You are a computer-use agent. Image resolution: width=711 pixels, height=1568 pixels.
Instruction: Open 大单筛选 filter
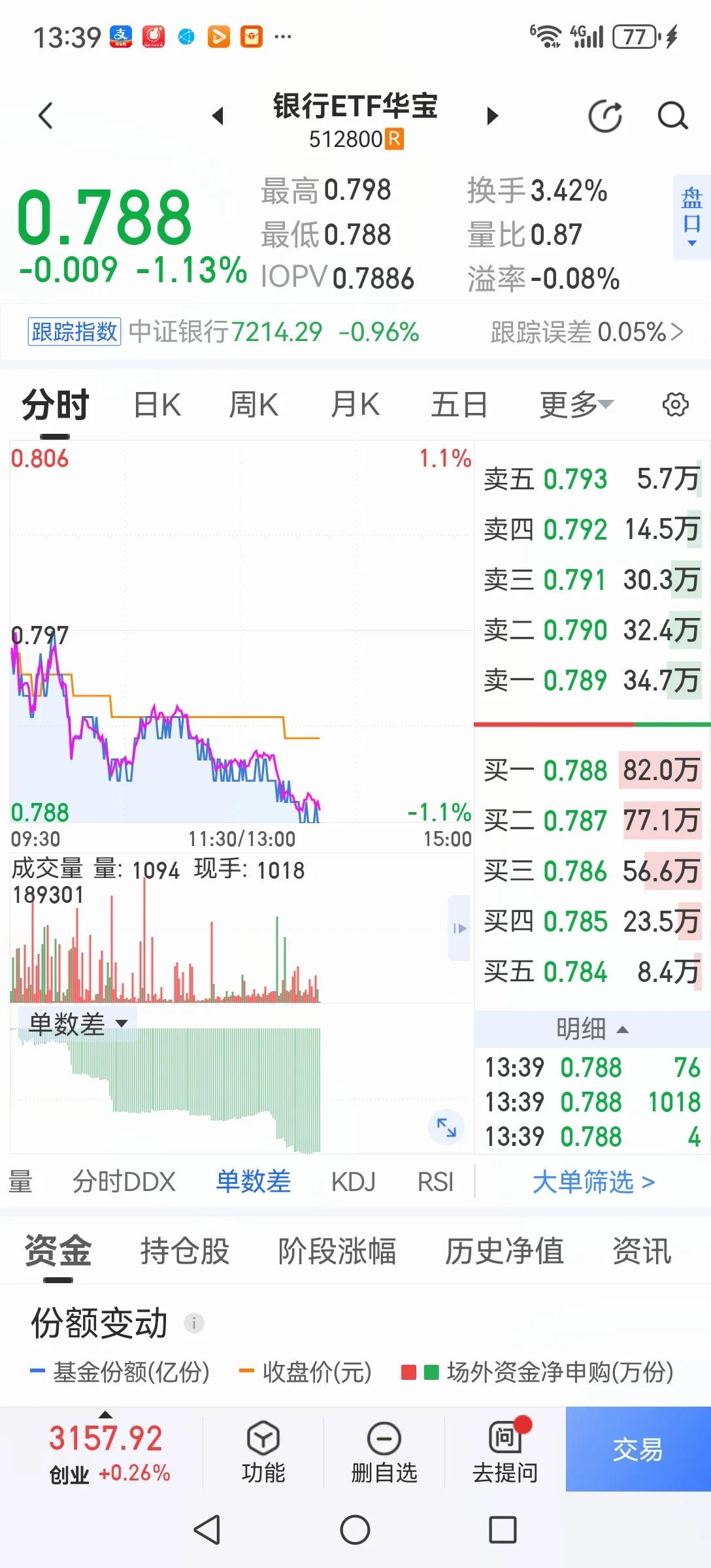click(x=593, y=1182)
